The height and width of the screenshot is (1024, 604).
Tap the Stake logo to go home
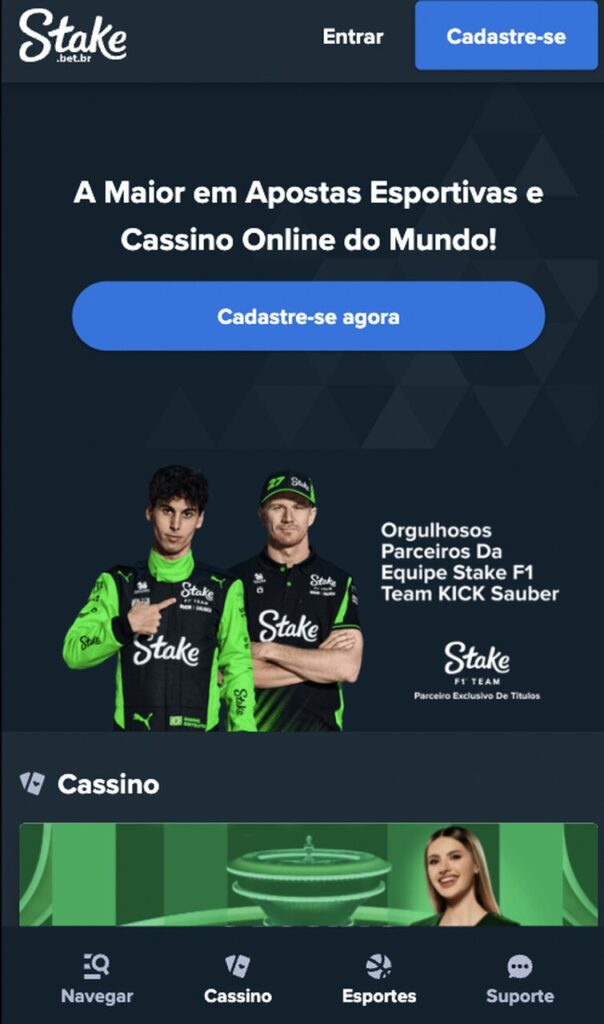click(73, 36)
